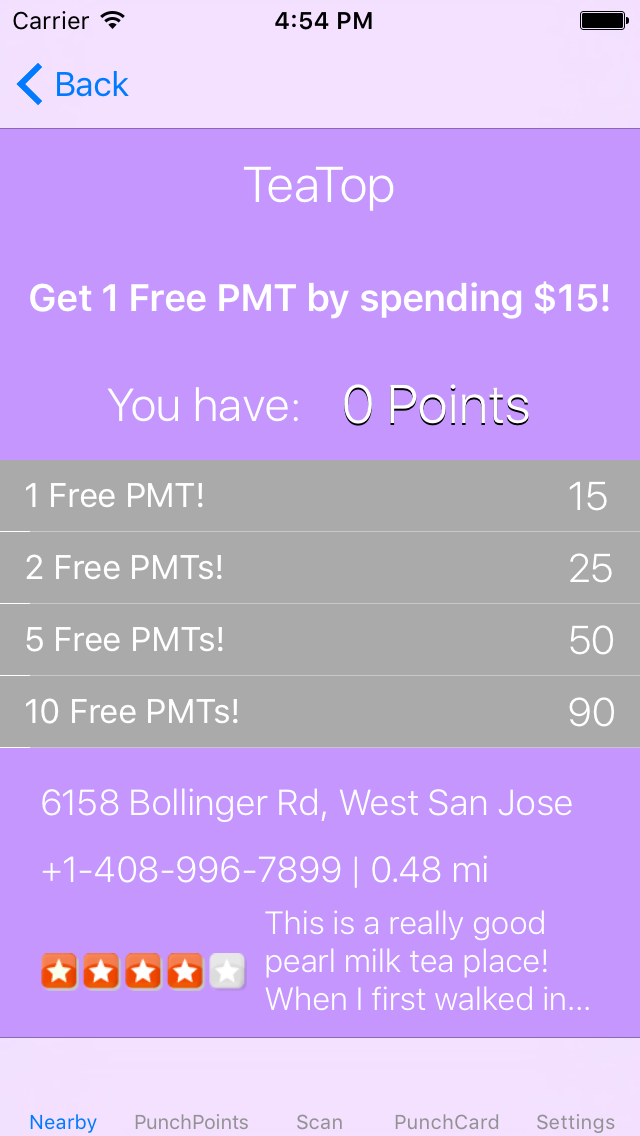
Task: Tap the 10 Free PMTs! reward row
Action: click(320, 712)
